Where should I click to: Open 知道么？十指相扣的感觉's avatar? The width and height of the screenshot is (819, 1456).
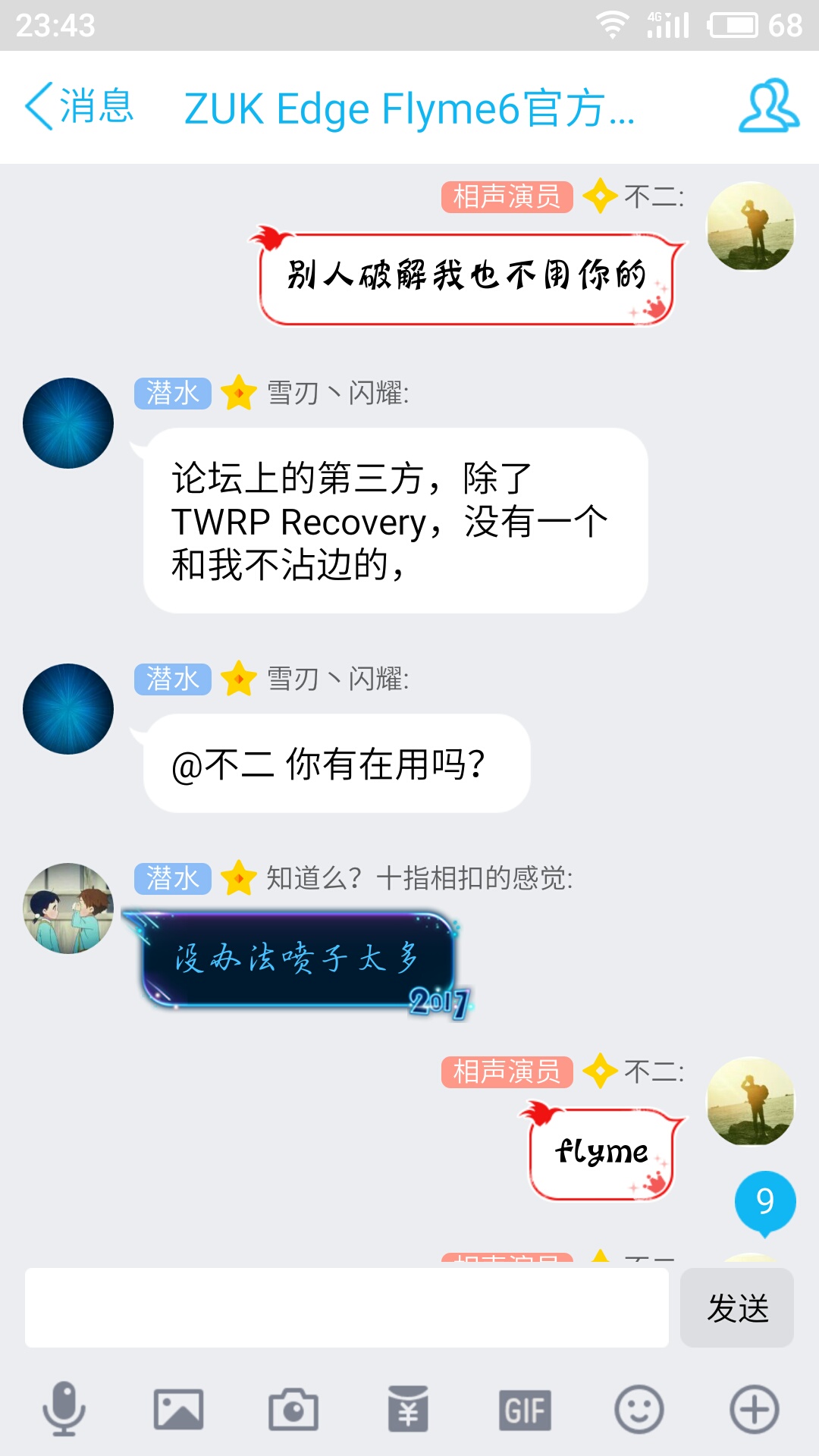click(x=68, y=908)
